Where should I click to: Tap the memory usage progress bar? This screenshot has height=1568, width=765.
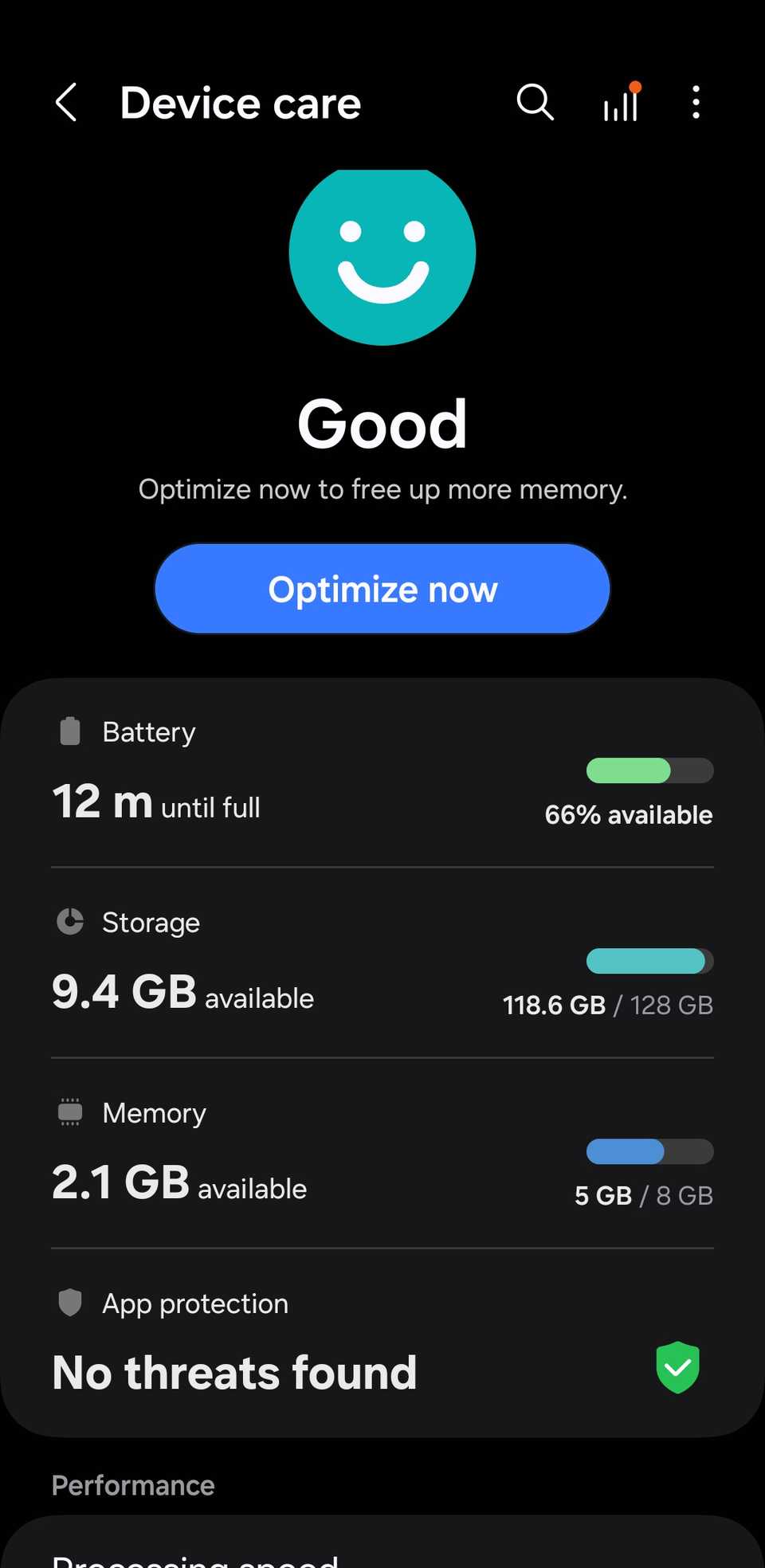point(649,1151)
